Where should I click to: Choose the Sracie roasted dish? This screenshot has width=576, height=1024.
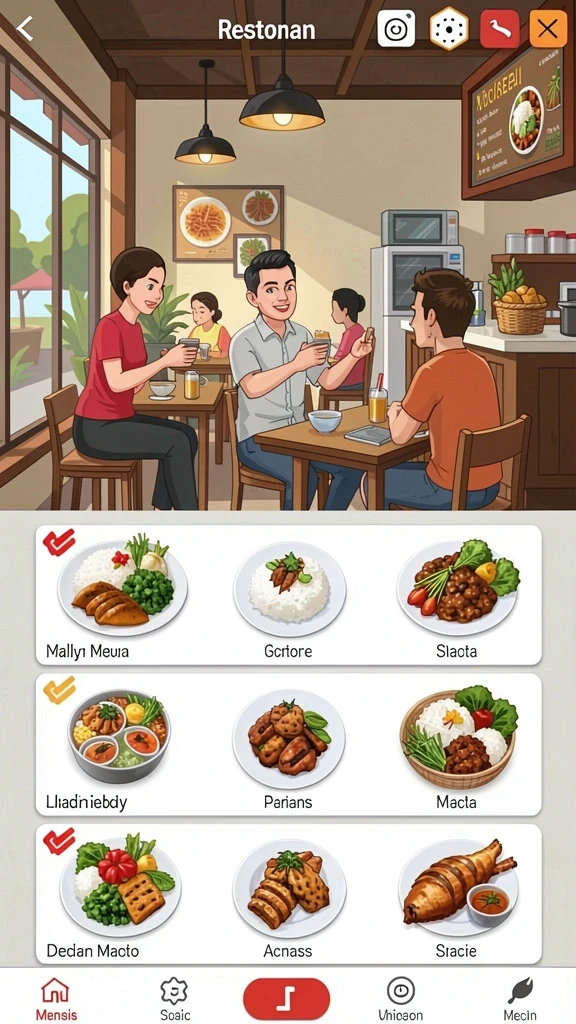click(x=457, y=893)
